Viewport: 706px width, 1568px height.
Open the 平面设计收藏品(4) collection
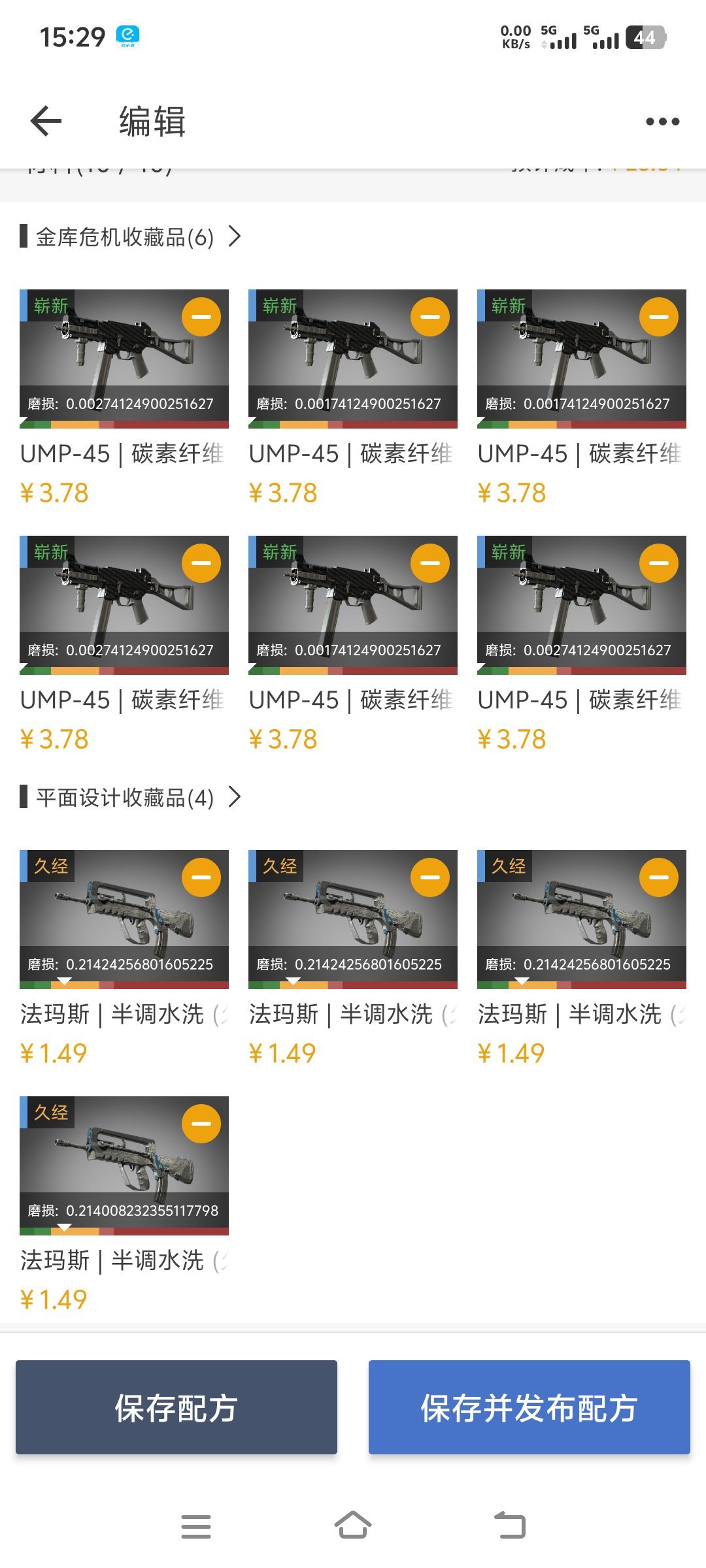click(131, 797)
